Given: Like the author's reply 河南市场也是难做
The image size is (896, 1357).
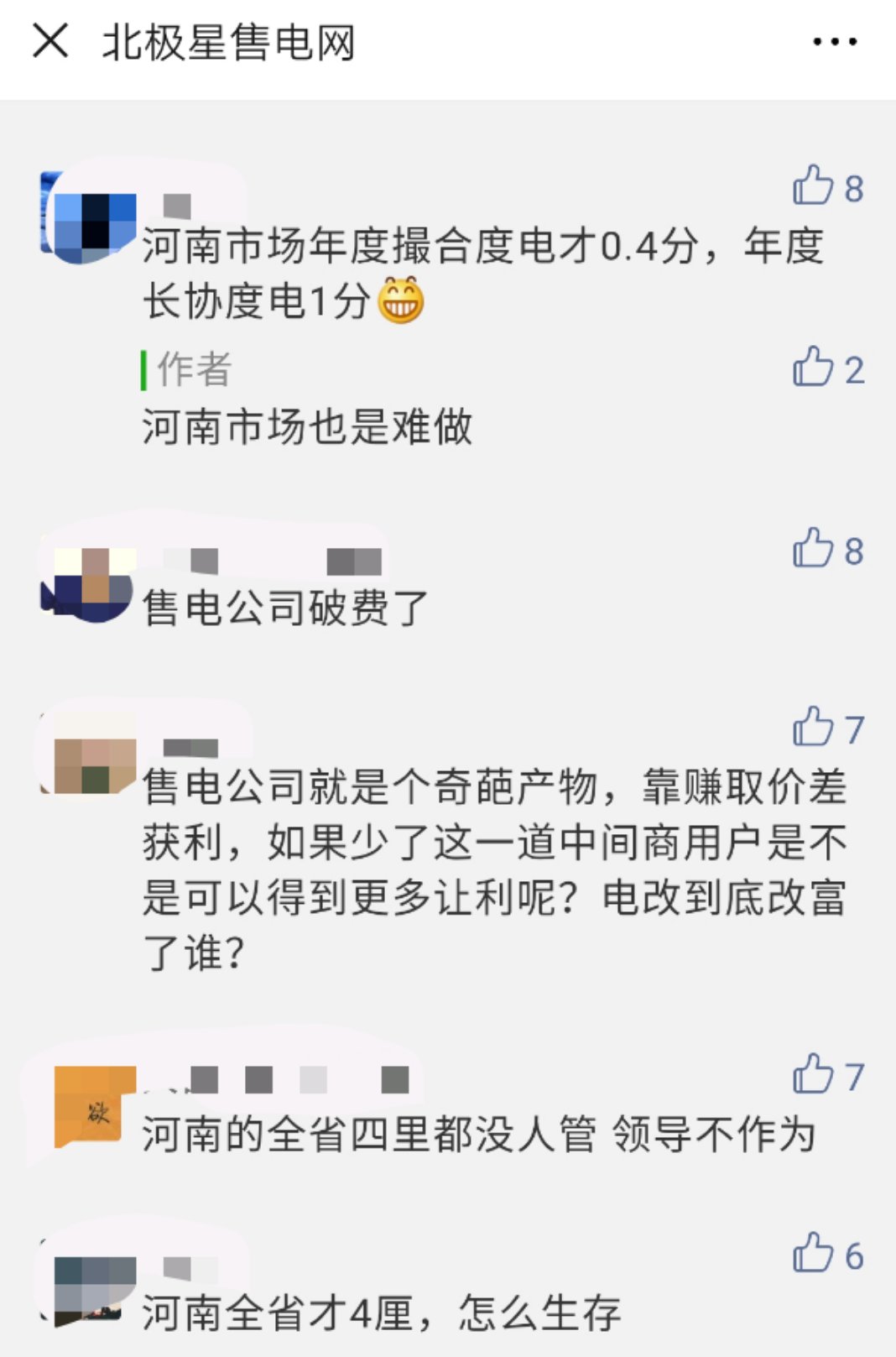Looking at the screenshot, I should (814, 368).
